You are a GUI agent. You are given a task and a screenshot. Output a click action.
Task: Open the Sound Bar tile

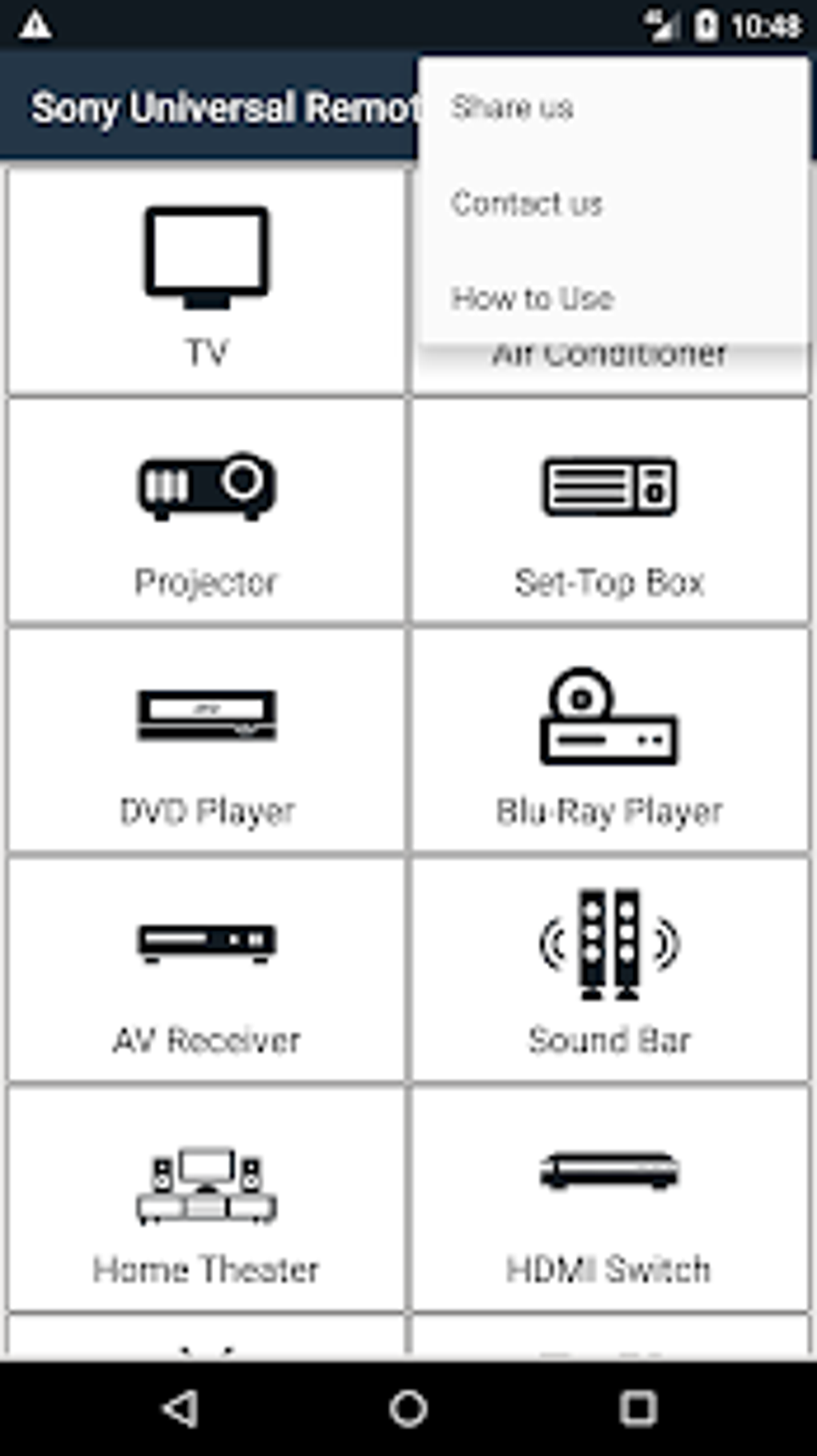(610, 970)
